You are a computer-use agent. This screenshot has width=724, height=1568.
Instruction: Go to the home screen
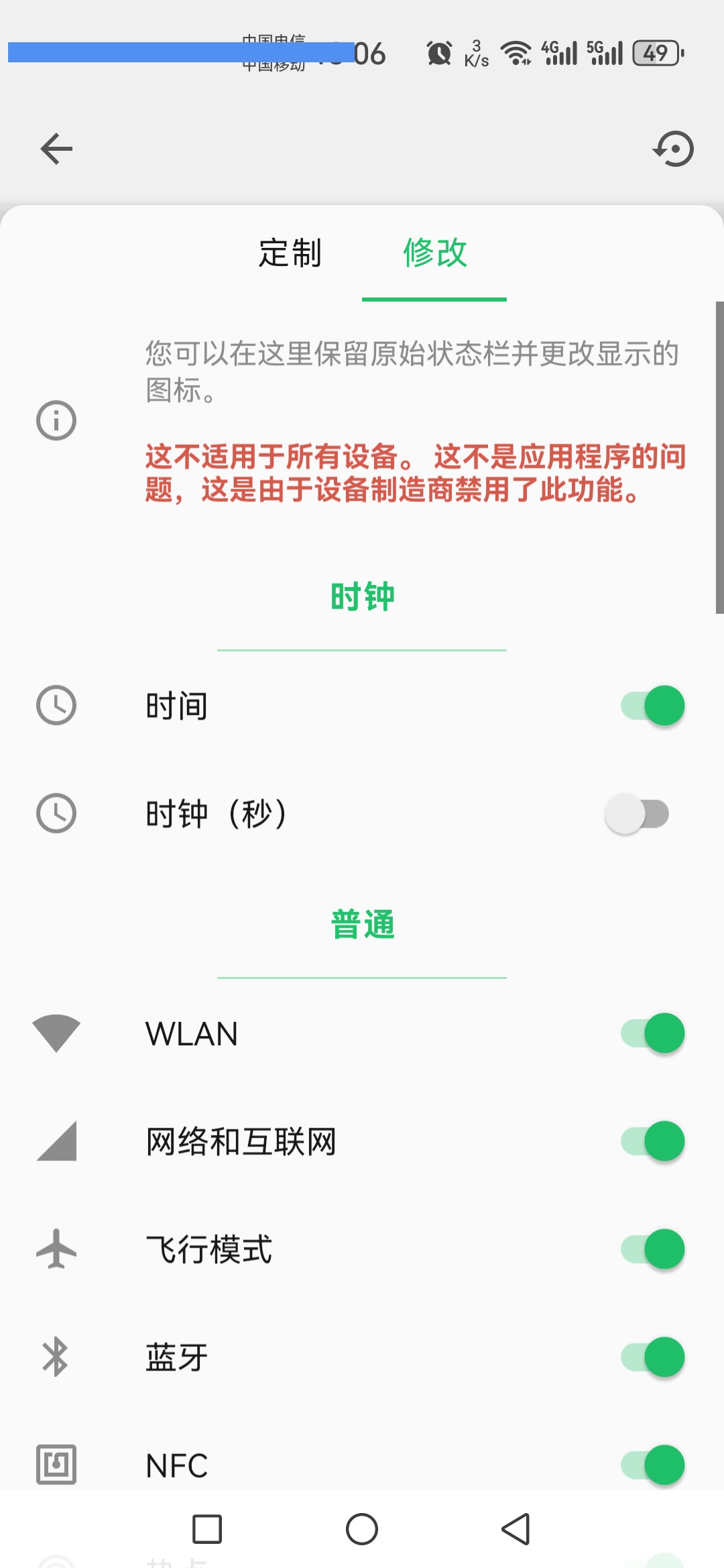pos(362,1529)
